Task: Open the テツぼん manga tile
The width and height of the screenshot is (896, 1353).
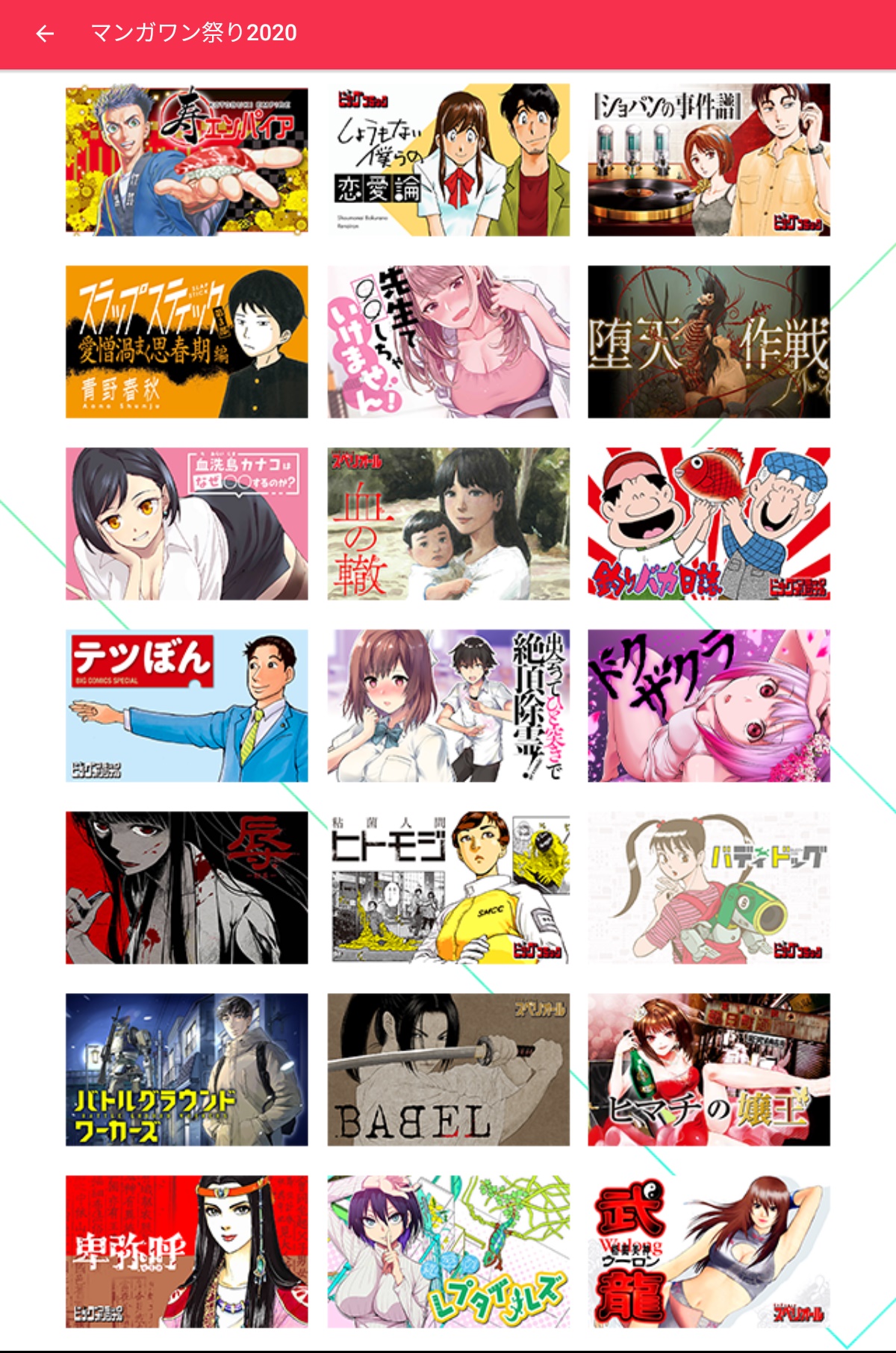Action: point(187,706)
